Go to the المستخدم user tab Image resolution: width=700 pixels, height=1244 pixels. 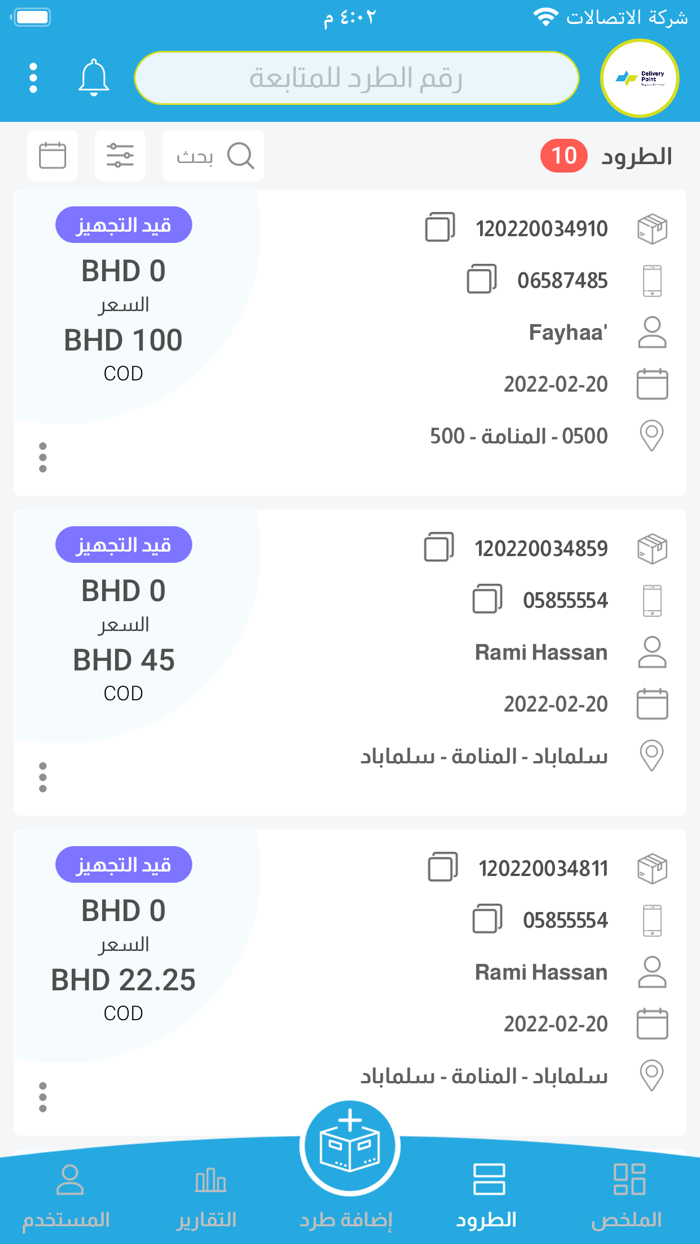pyautogui.click(x=70, y=1195)
